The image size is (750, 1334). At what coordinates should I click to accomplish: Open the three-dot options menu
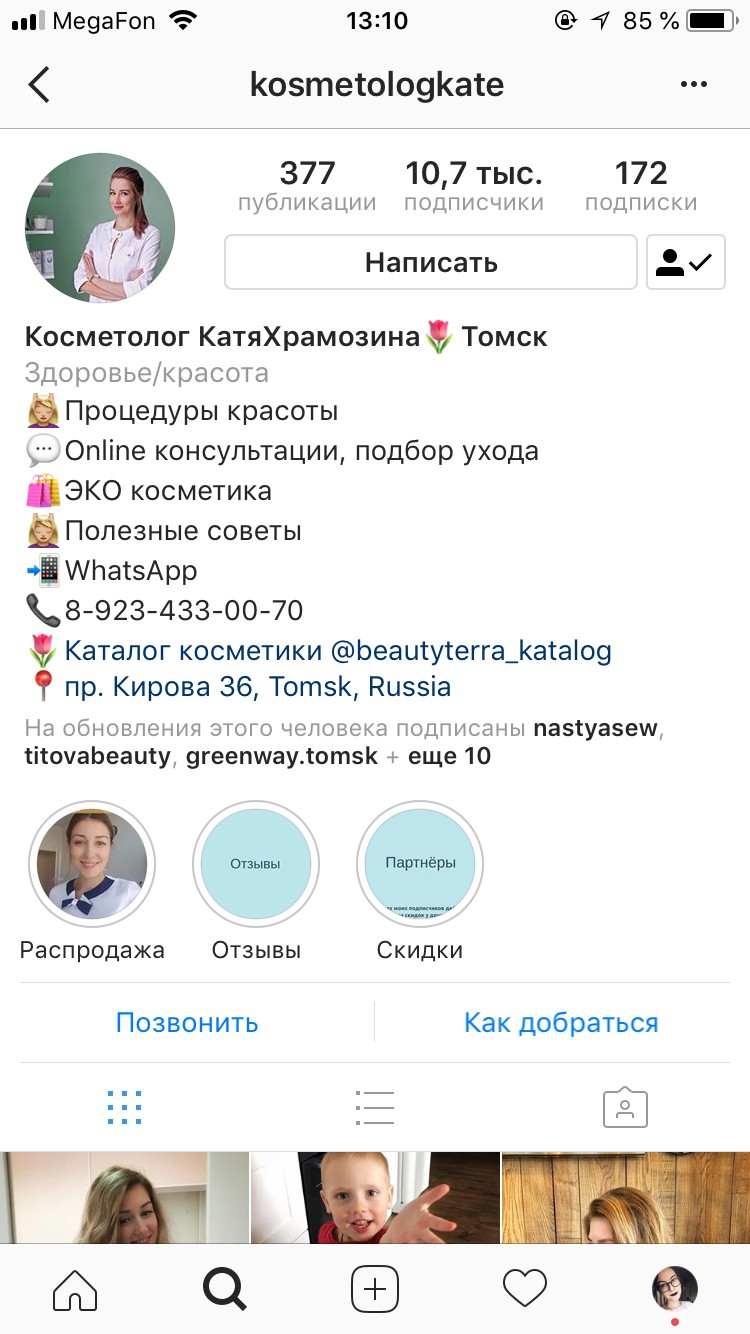tap(694, 85)
